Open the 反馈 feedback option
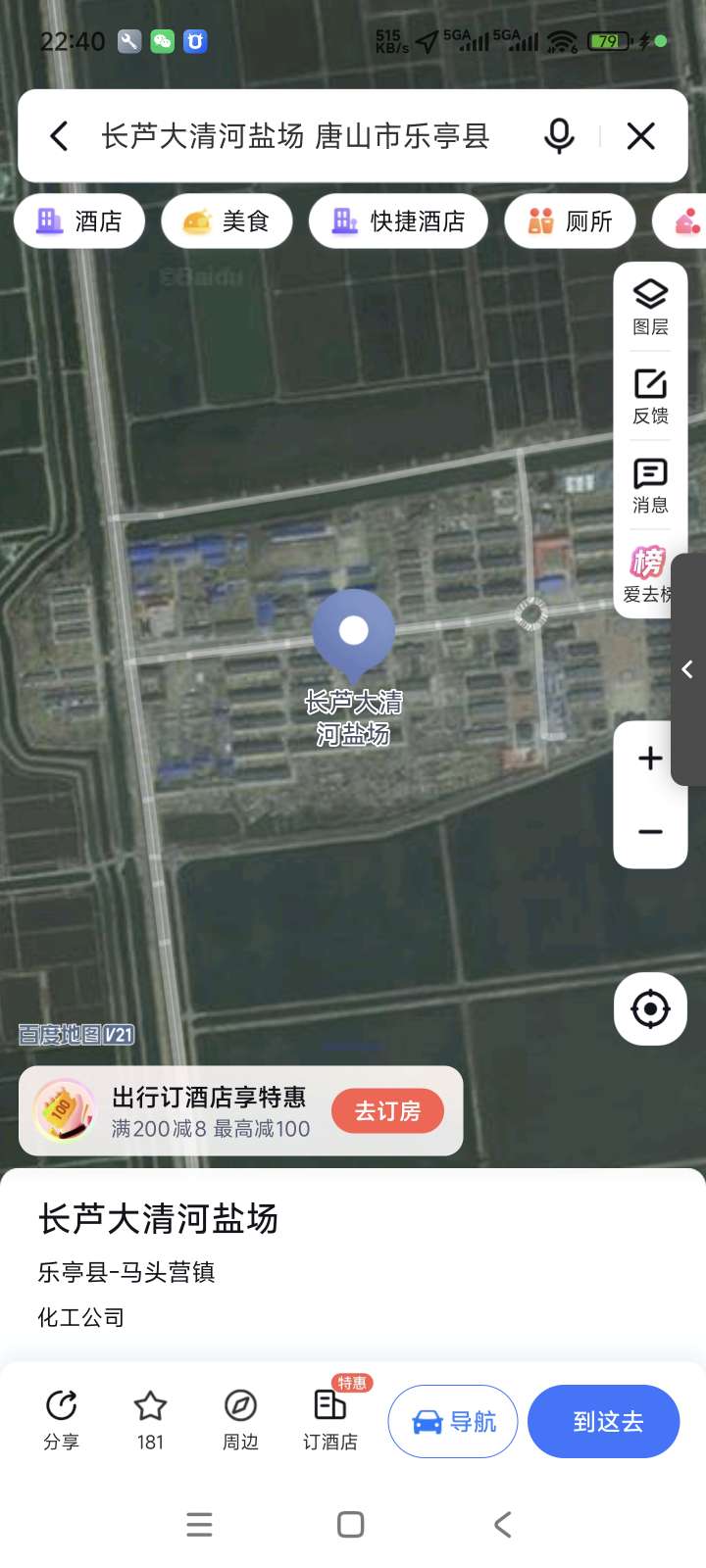This screenshot has width=706, height=1568. (x=650, y=396)
